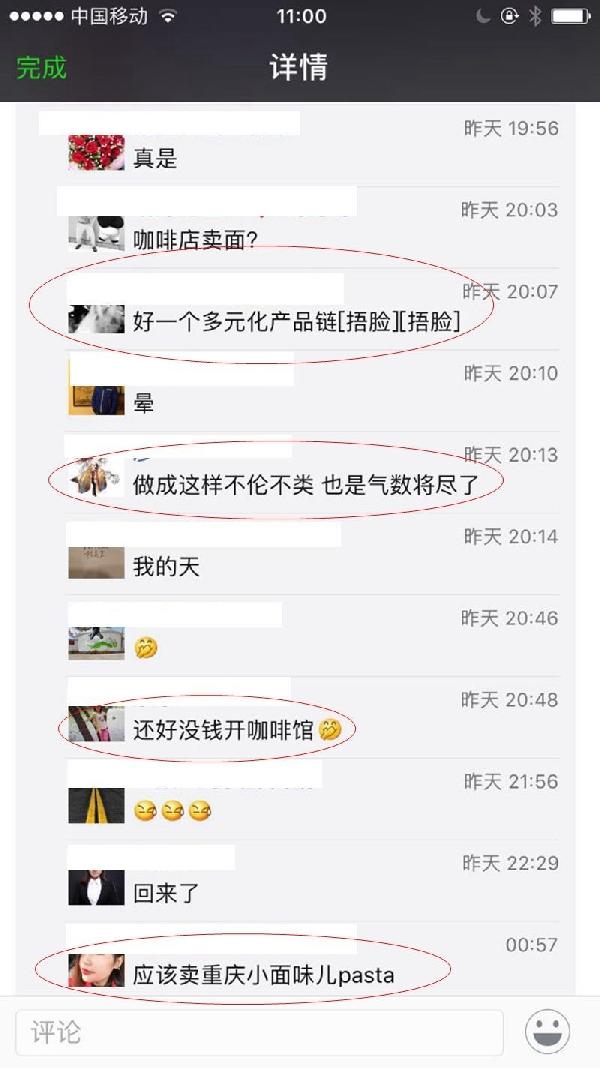Reply to the comment 做成这样不伦不类 也是气数将尽了

(306, 485)
